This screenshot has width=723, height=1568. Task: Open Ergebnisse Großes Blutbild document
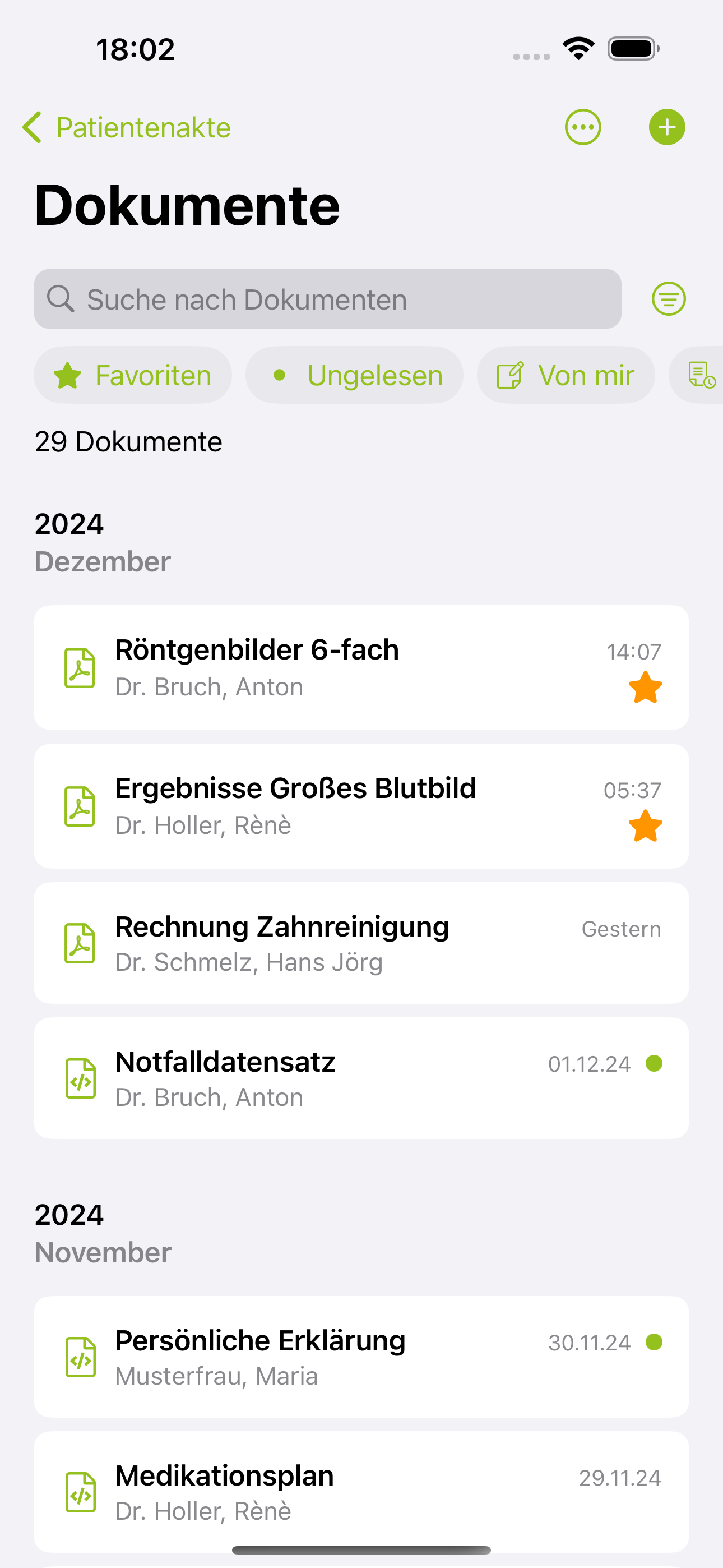(361, 806)
